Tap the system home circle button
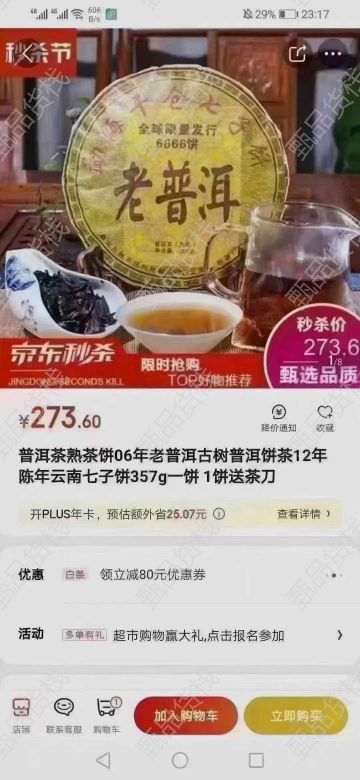Screen dimensions: 360x780 coord(180,760)
